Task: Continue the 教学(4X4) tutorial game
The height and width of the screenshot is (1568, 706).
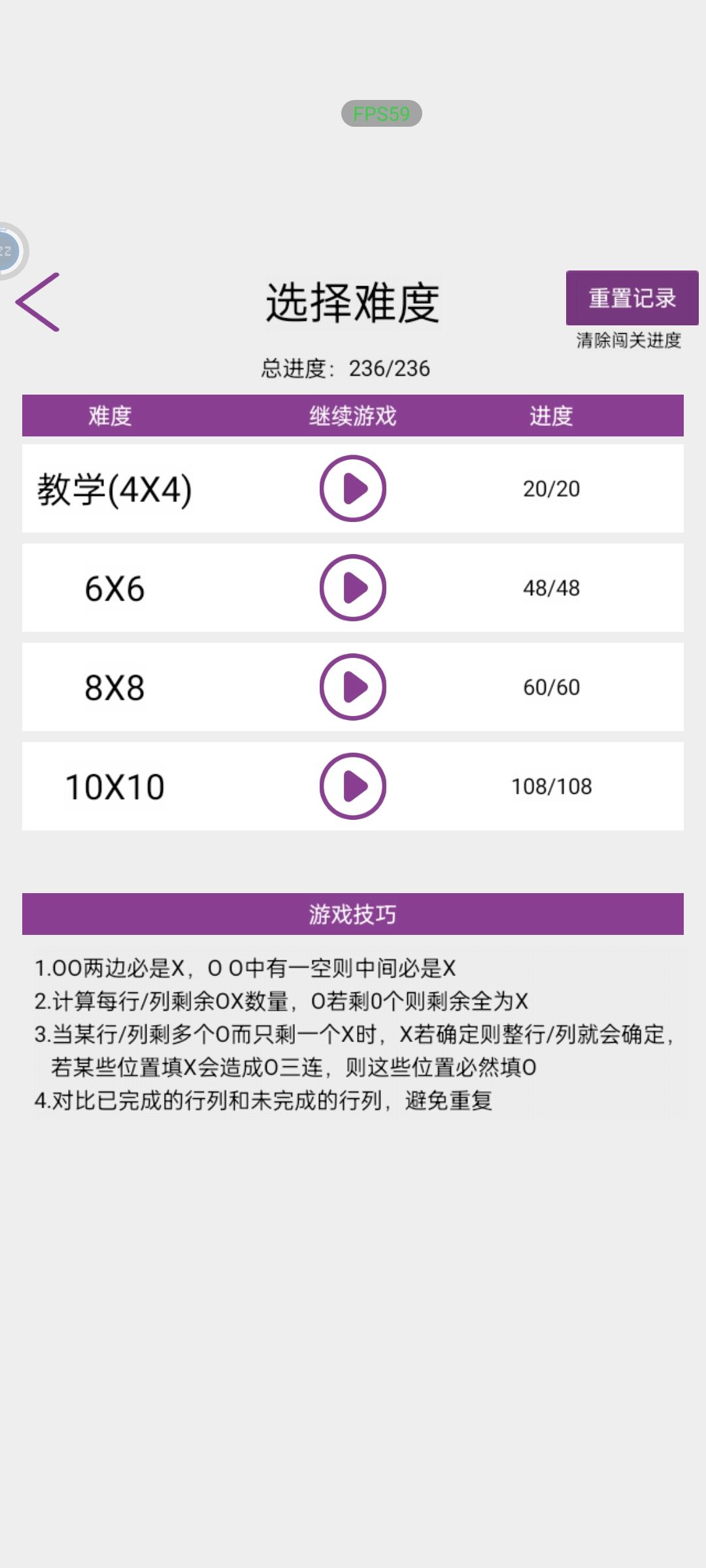Action: [352, 489]
